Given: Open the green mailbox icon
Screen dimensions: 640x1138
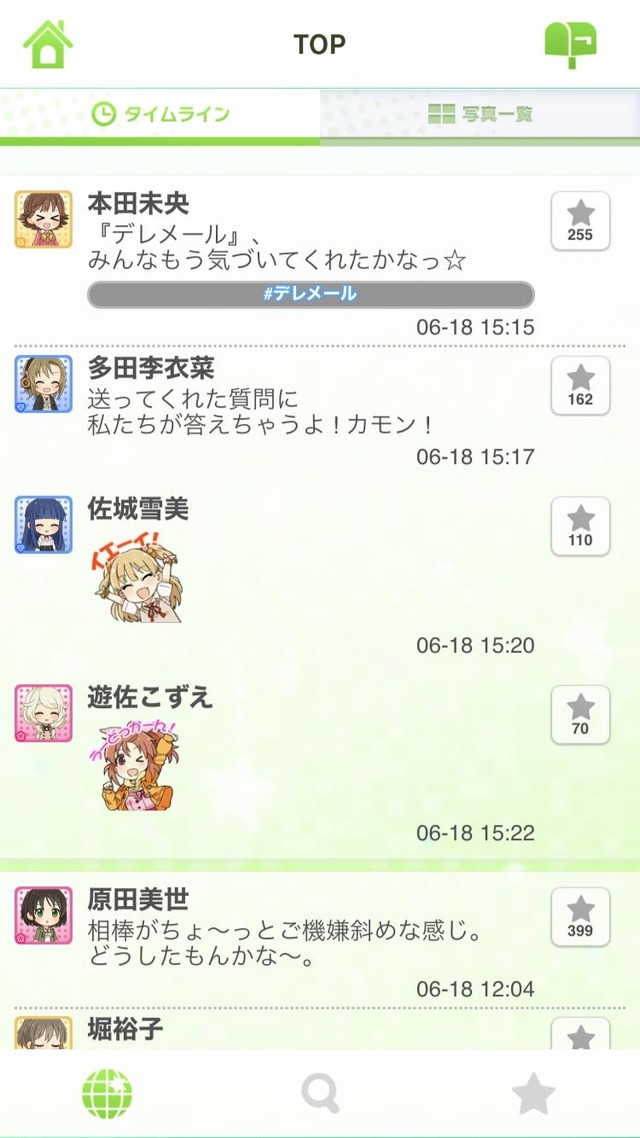Looking at the screenshot, I should click(571, 44).
